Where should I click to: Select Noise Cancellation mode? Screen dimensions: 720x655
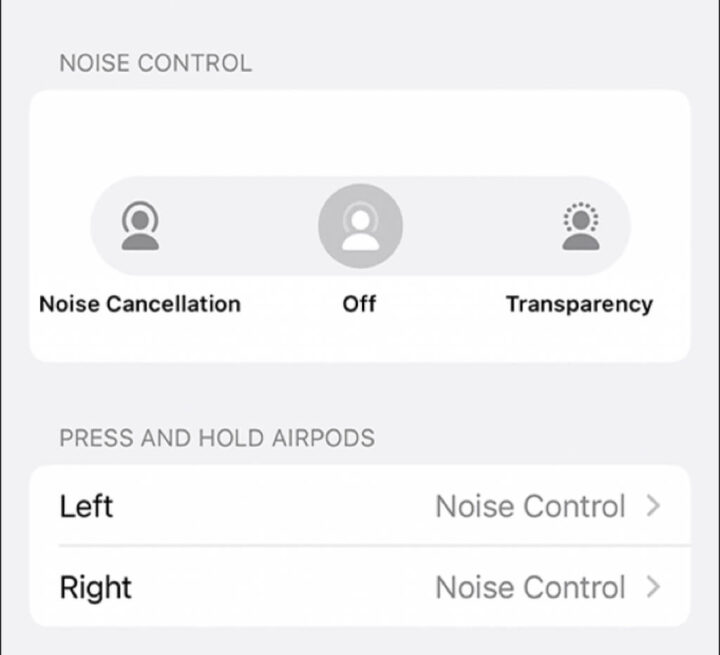click(140, 227)
